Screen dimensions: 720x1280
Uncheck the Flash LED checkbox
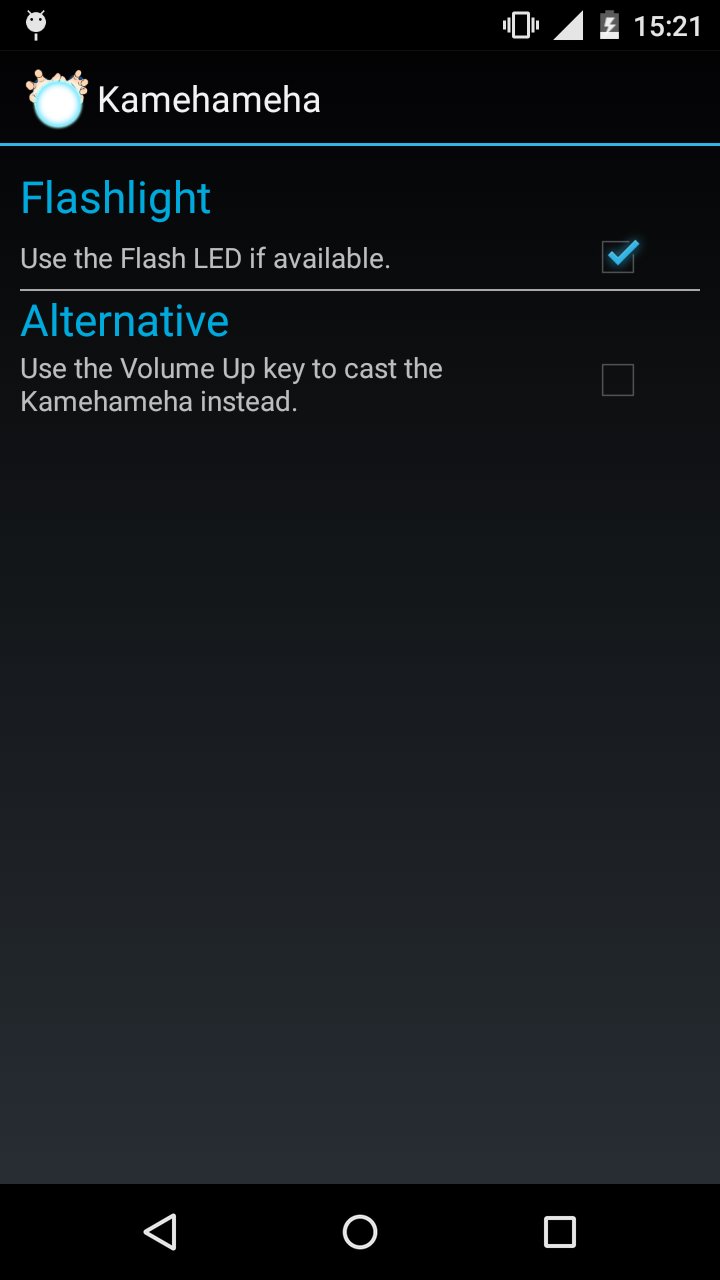(x=618, y=258)
